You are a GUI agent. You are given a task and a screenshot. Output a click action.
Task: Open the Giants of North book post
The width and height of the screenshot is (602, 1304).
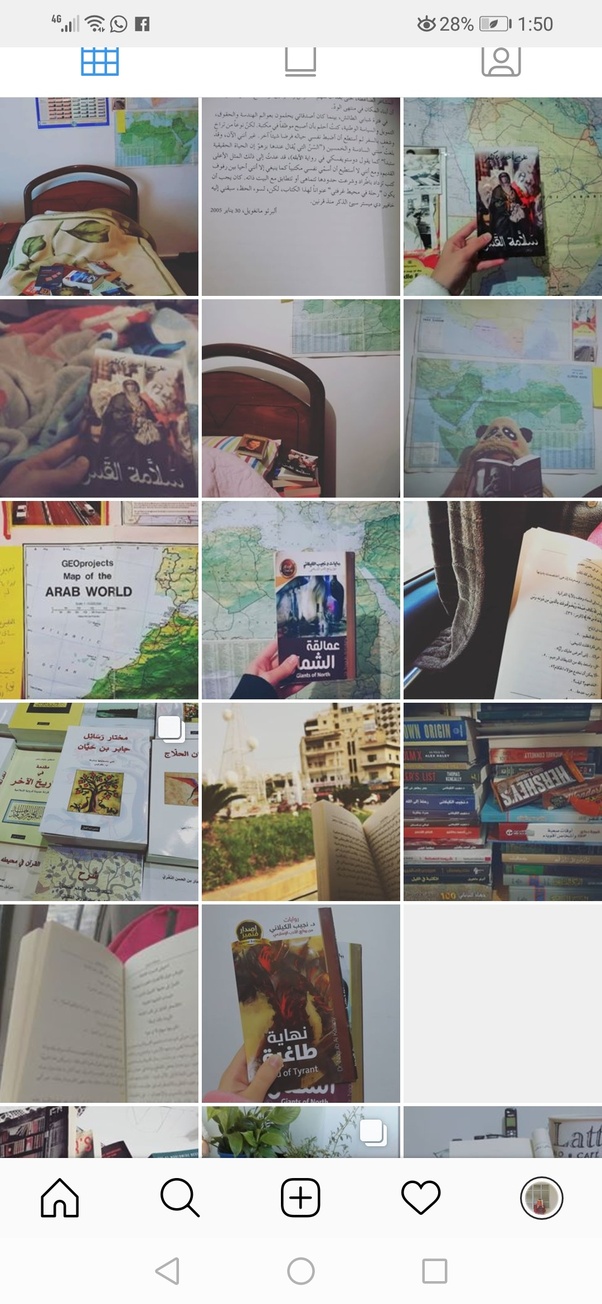301,600
